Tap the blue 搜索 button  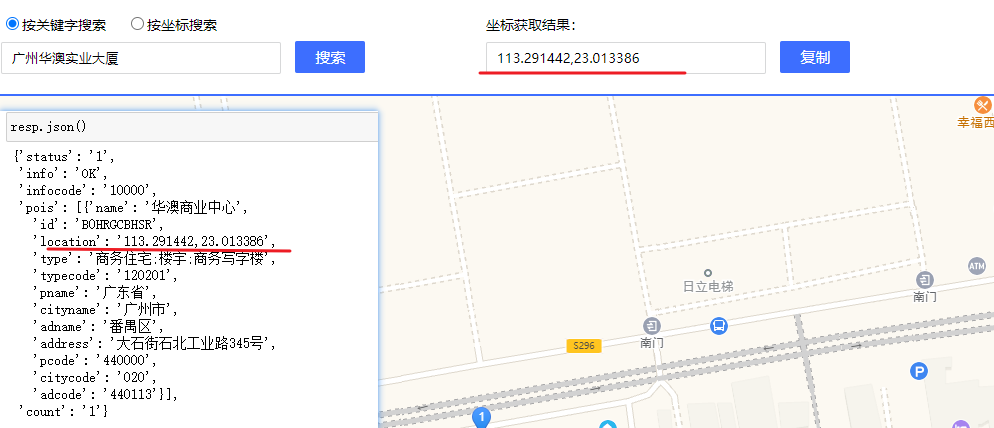pyautogui.click(x=330, y=57)
